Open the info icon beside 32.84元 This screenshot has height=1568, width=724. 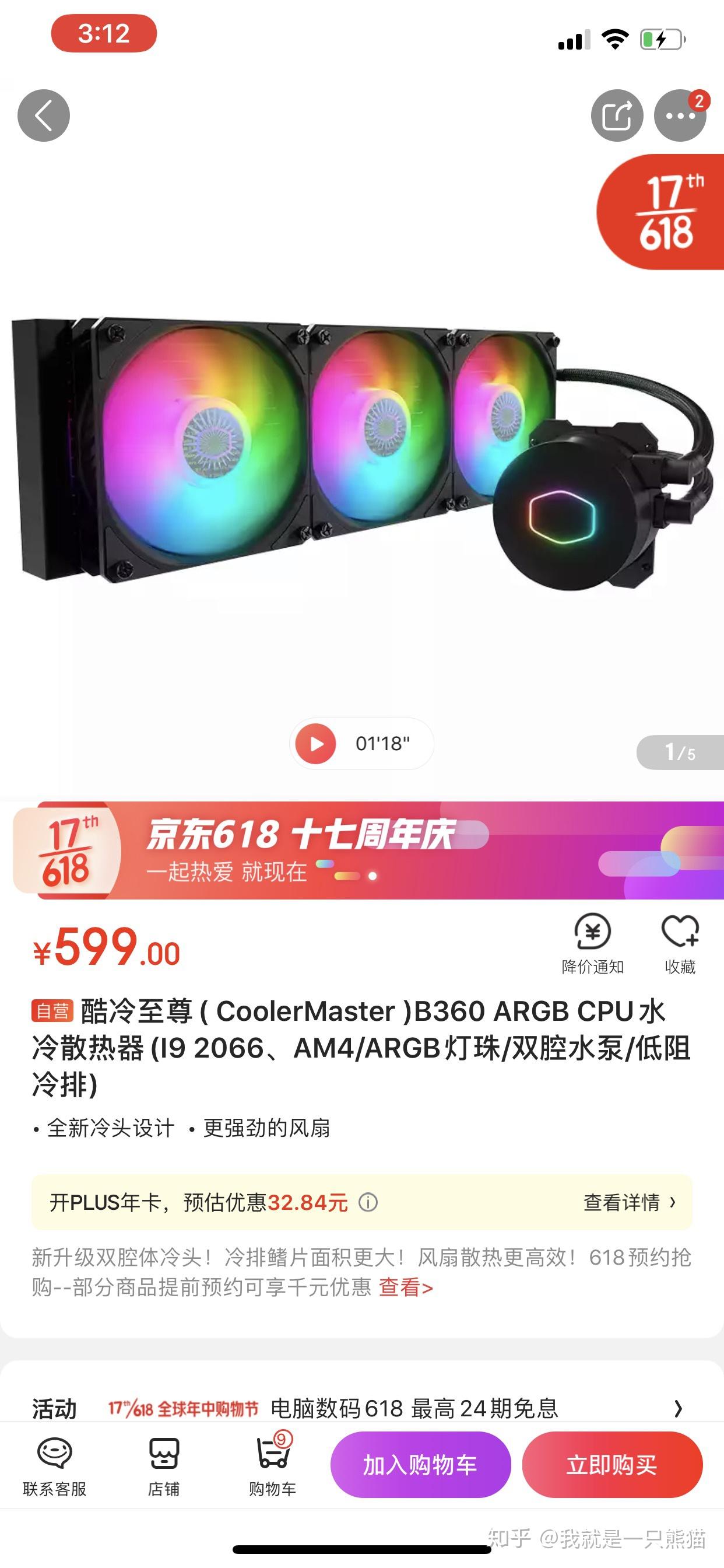point(368,1202)
